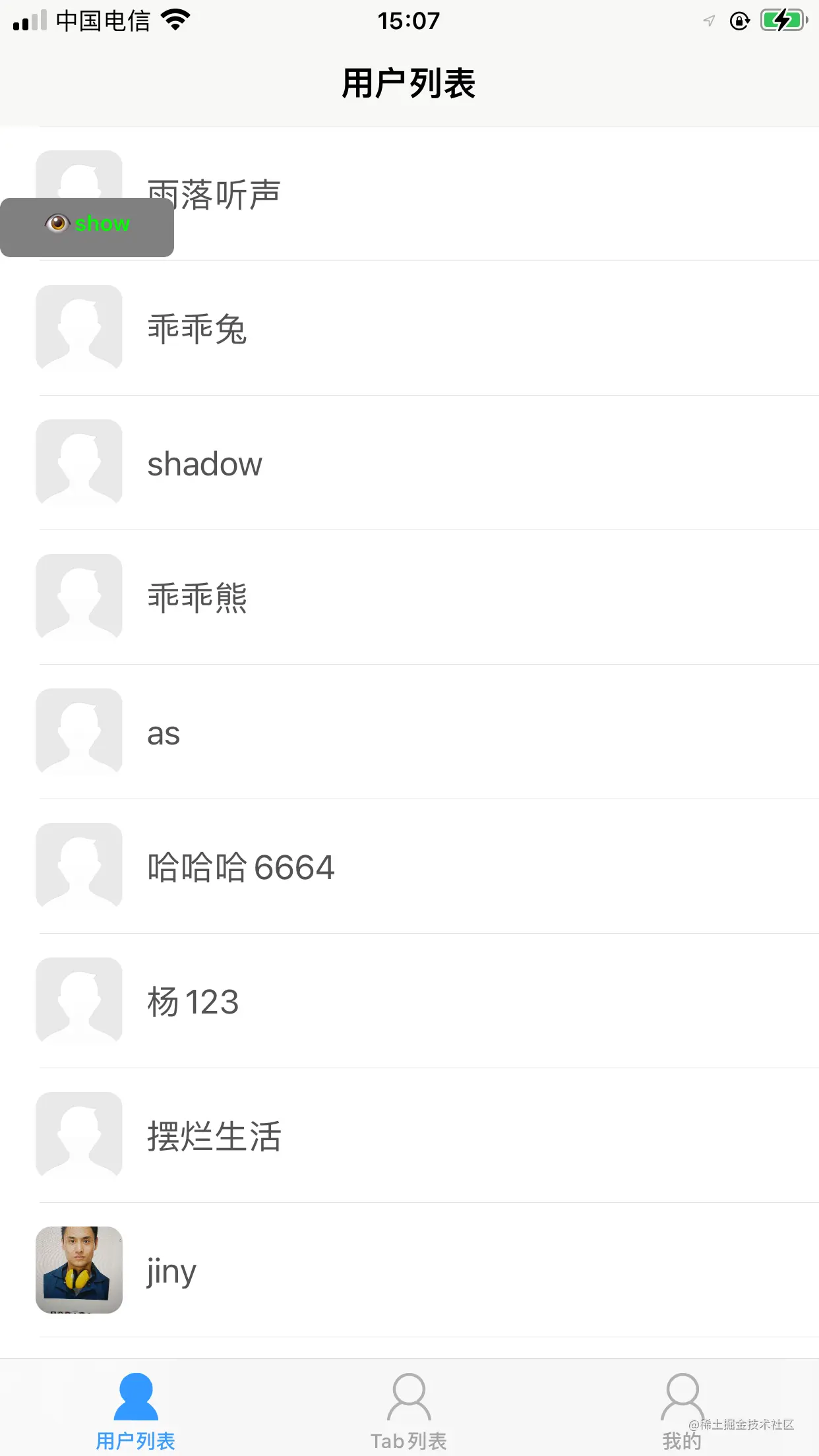Open user 哈哈哈6664

(x=409, y=866)
